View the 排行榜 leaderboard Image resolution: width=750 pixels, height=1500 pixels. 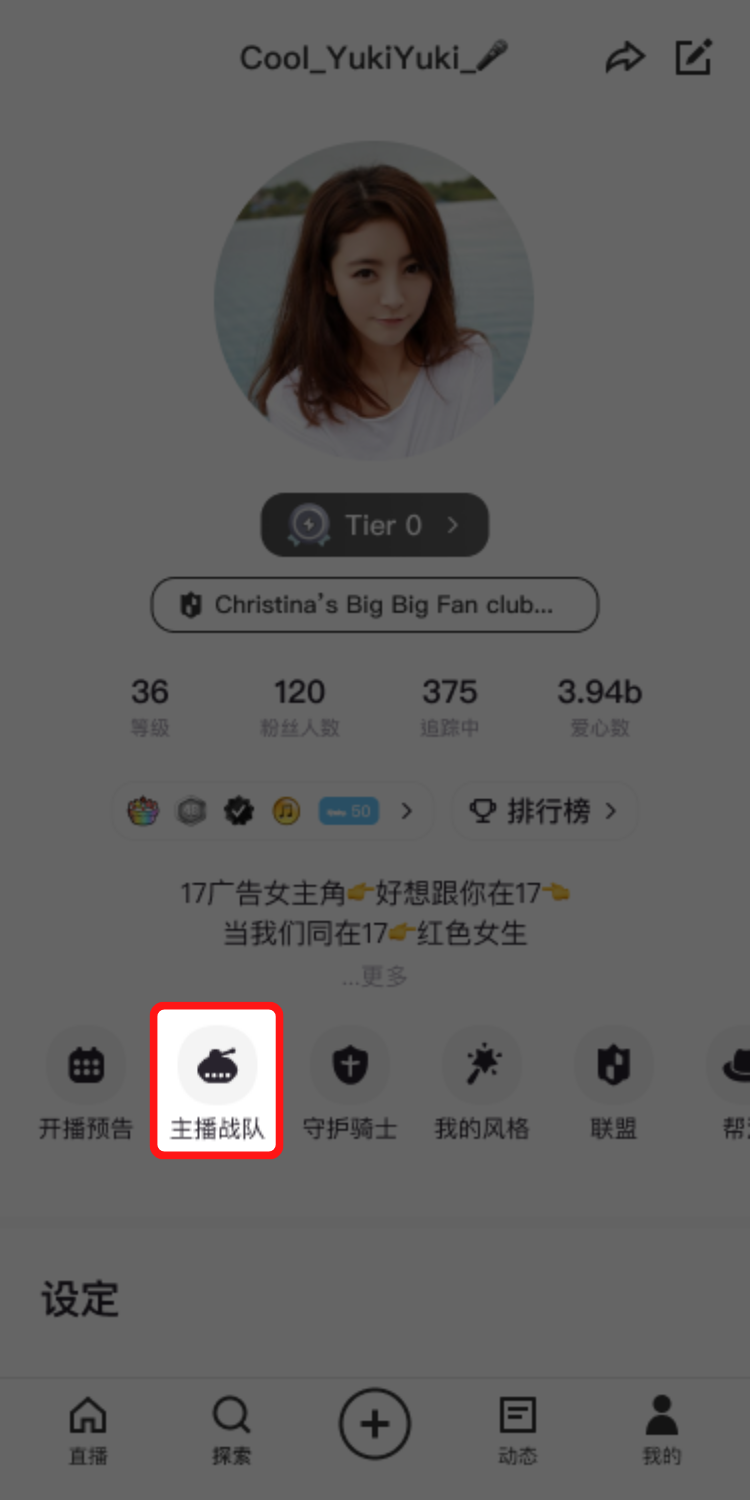tap(544, 811)
